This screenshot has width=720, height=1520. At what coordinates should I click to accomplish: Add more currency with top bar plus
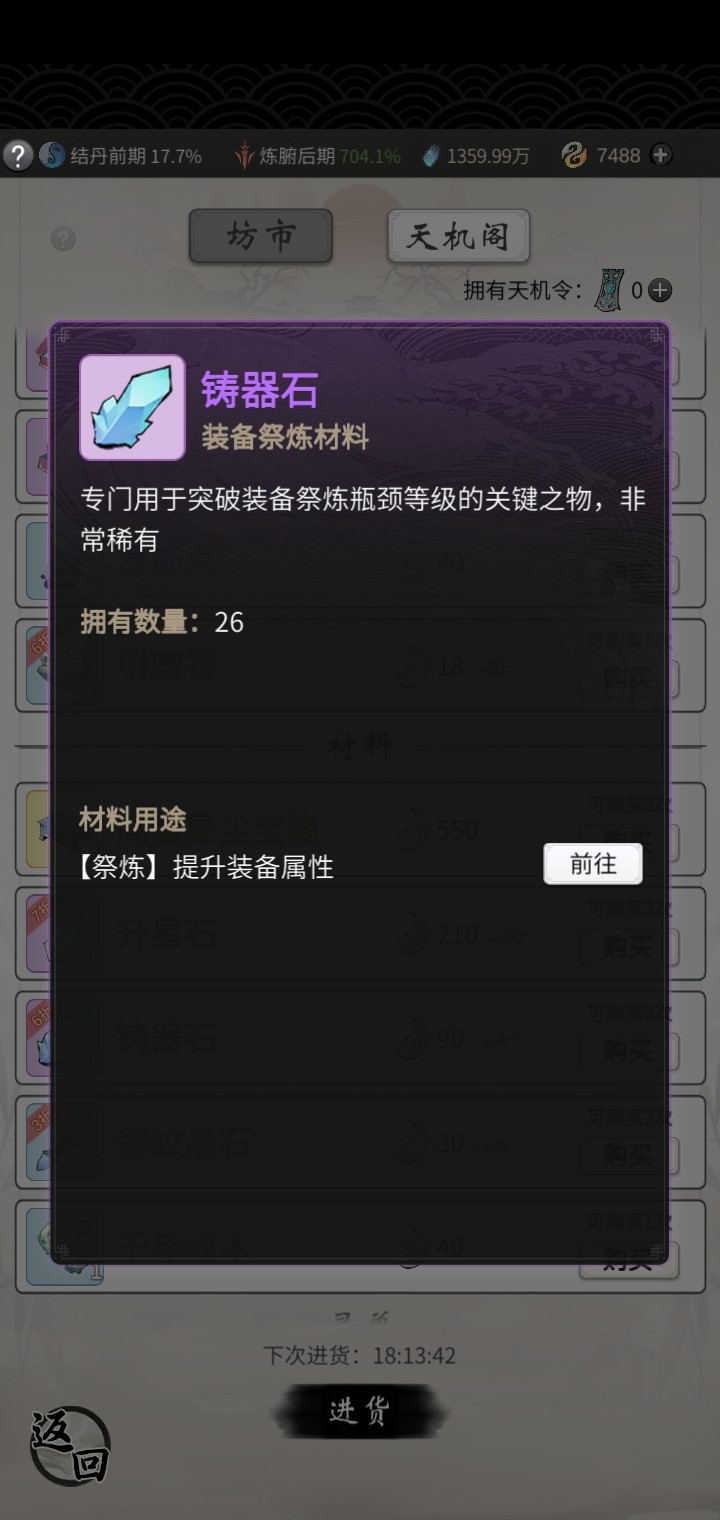(661, 155)
